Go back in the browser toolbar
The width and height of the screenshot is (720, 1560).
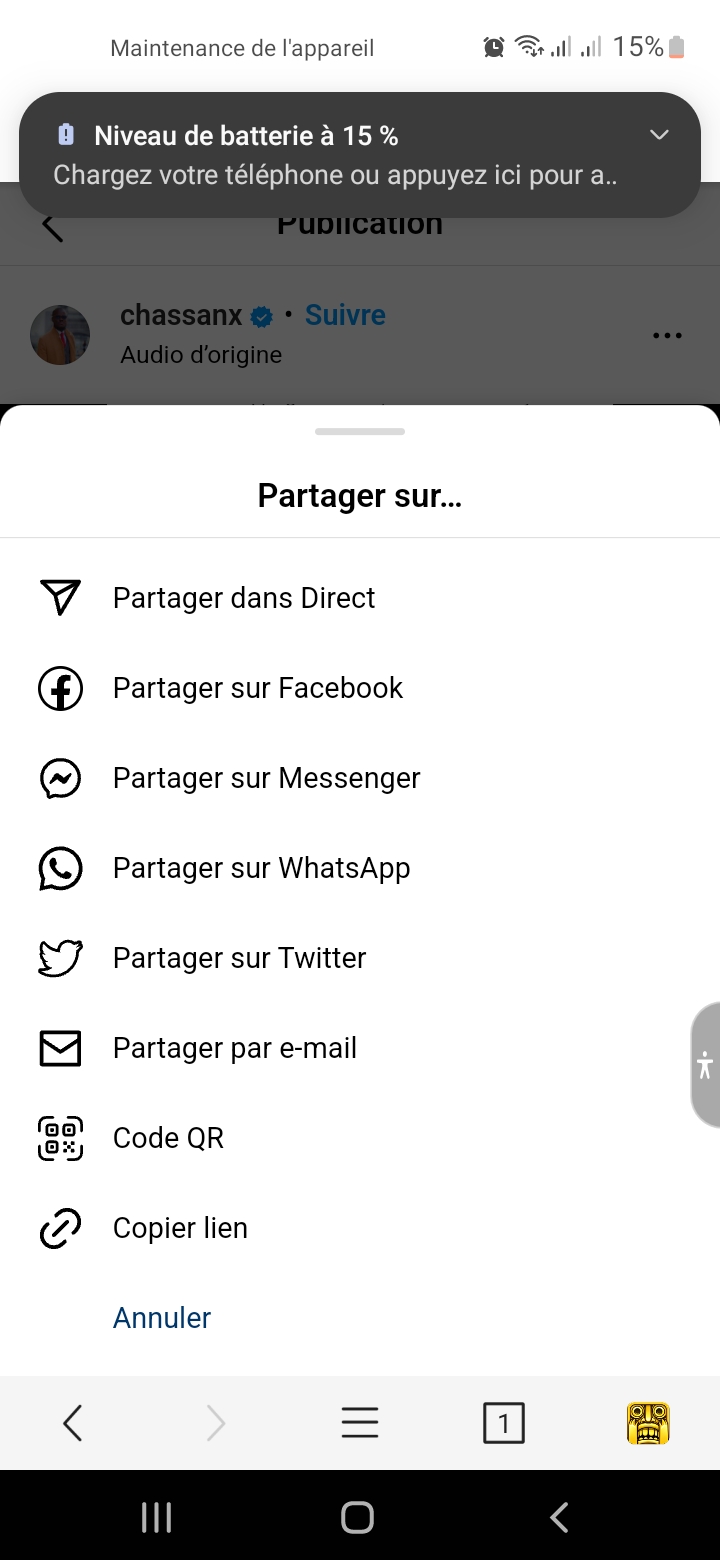point(72,1423)
